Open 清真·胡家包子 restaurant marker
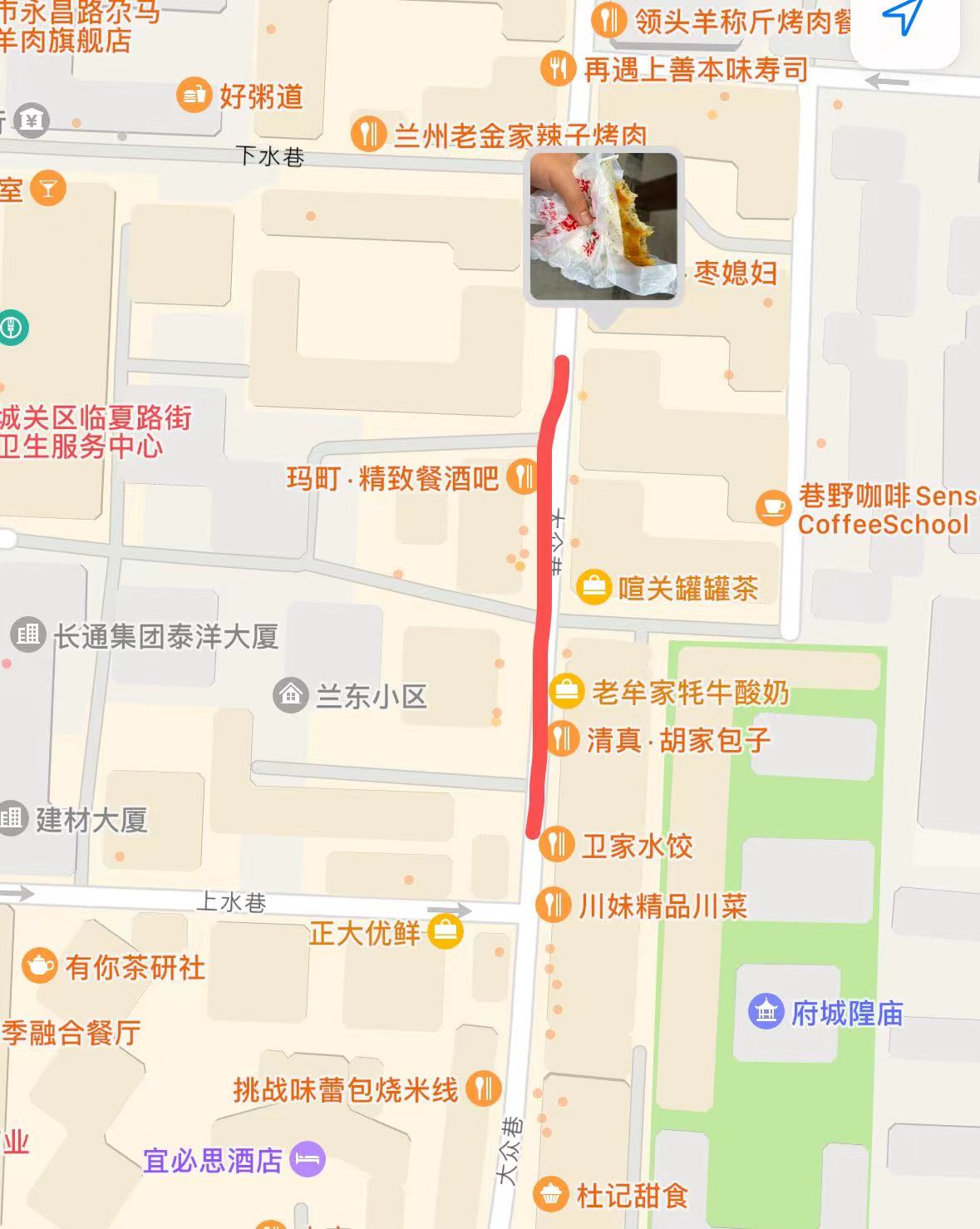 pos(563,738)
